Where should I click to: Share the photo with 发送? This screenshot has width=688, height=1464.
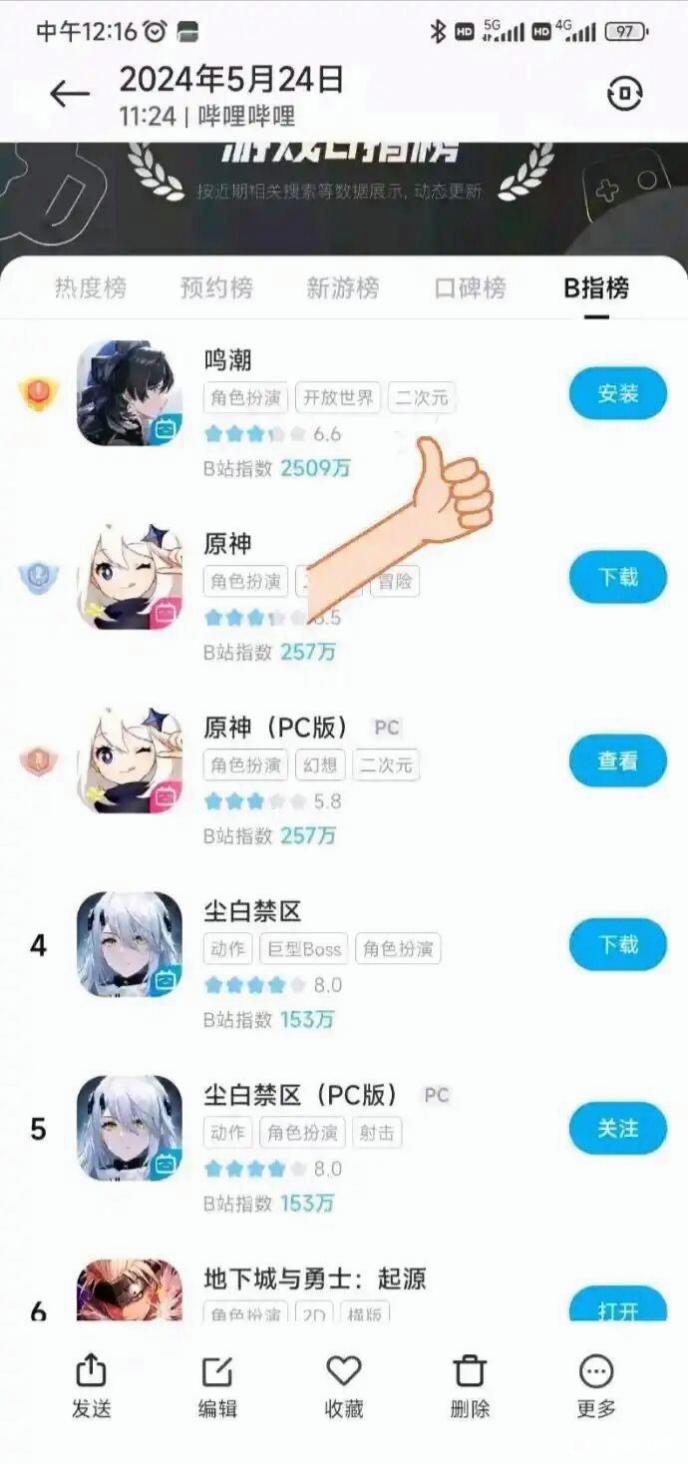(x=91, y=1386)
